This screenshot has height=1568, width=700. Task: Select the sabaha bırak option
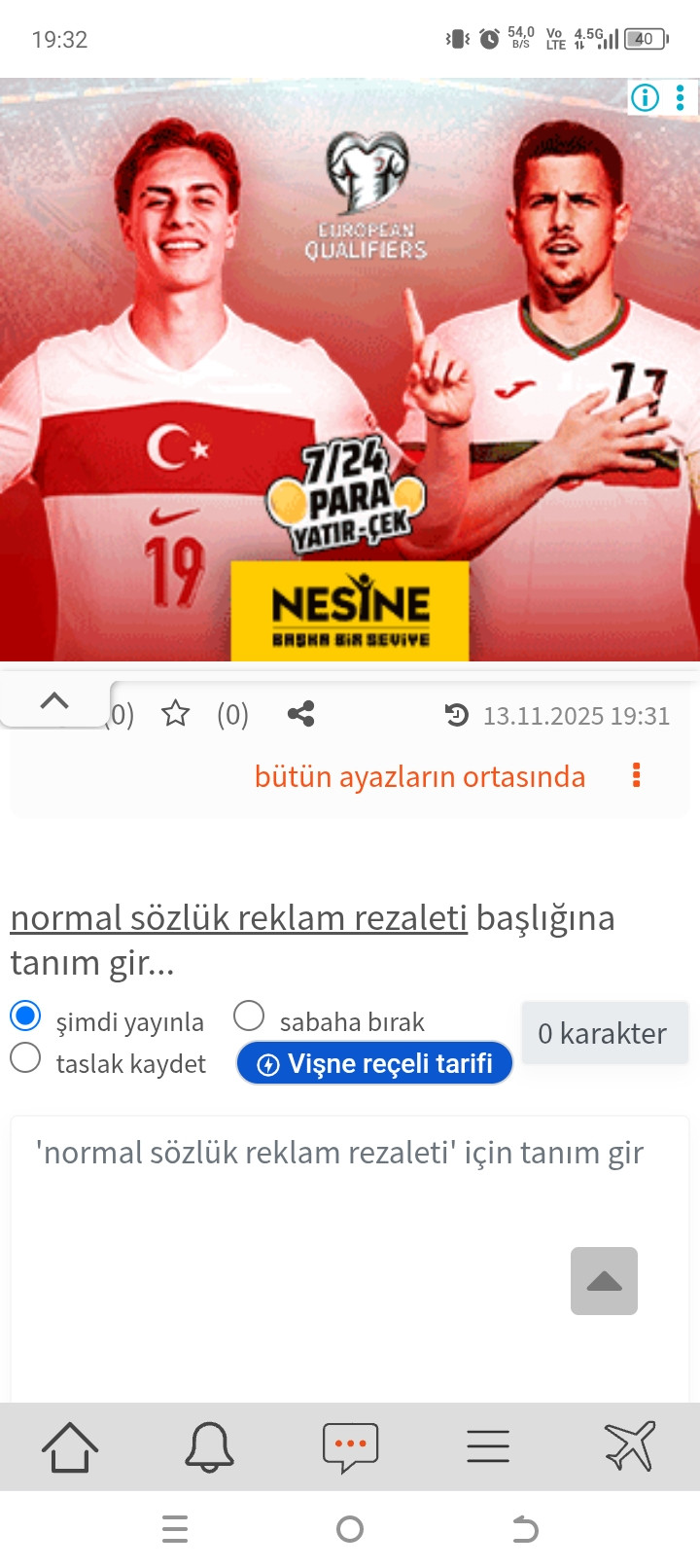pos(249,1016)
